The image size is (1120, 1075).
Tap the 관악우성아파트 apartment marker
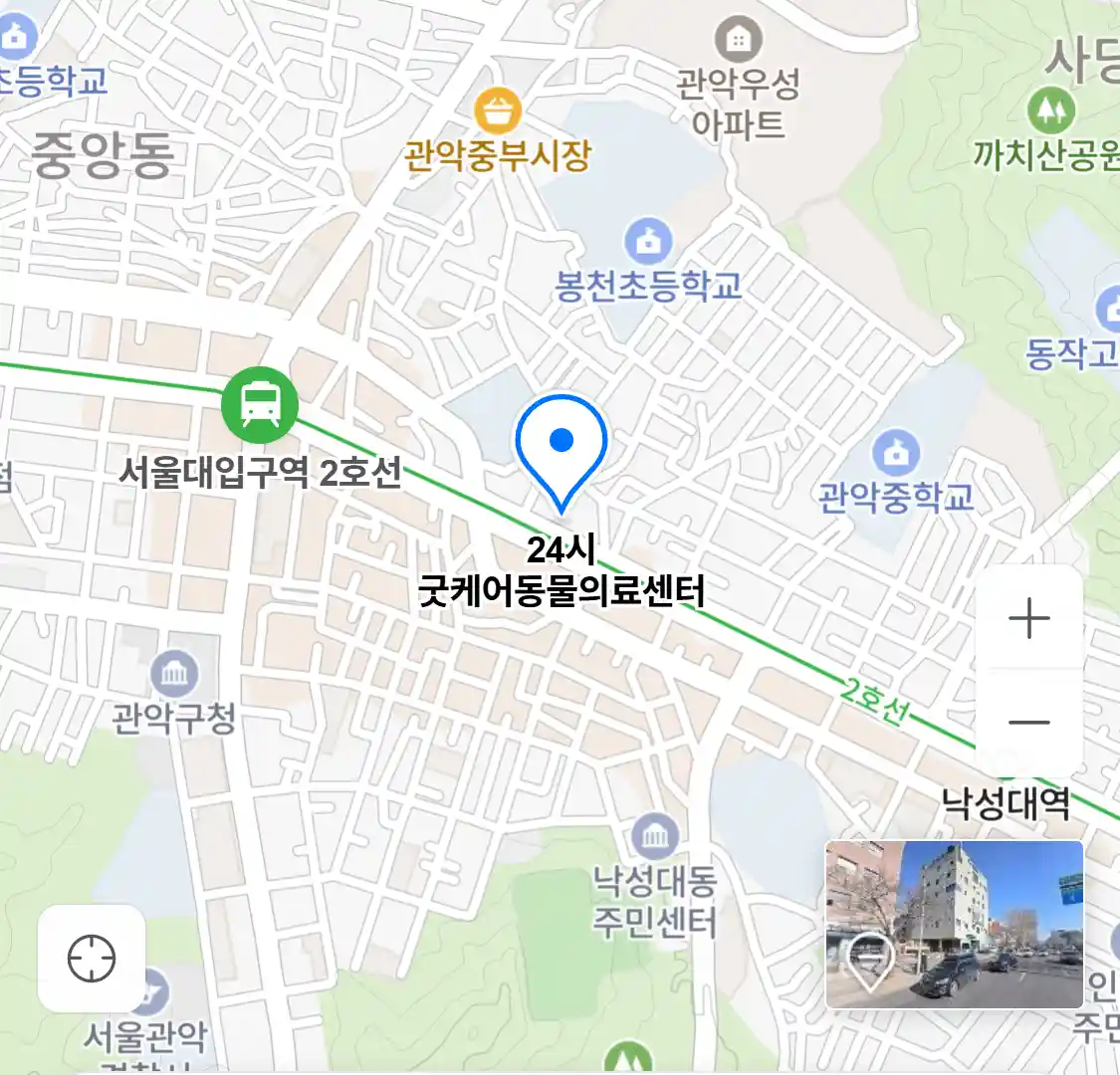click(738, 40)
